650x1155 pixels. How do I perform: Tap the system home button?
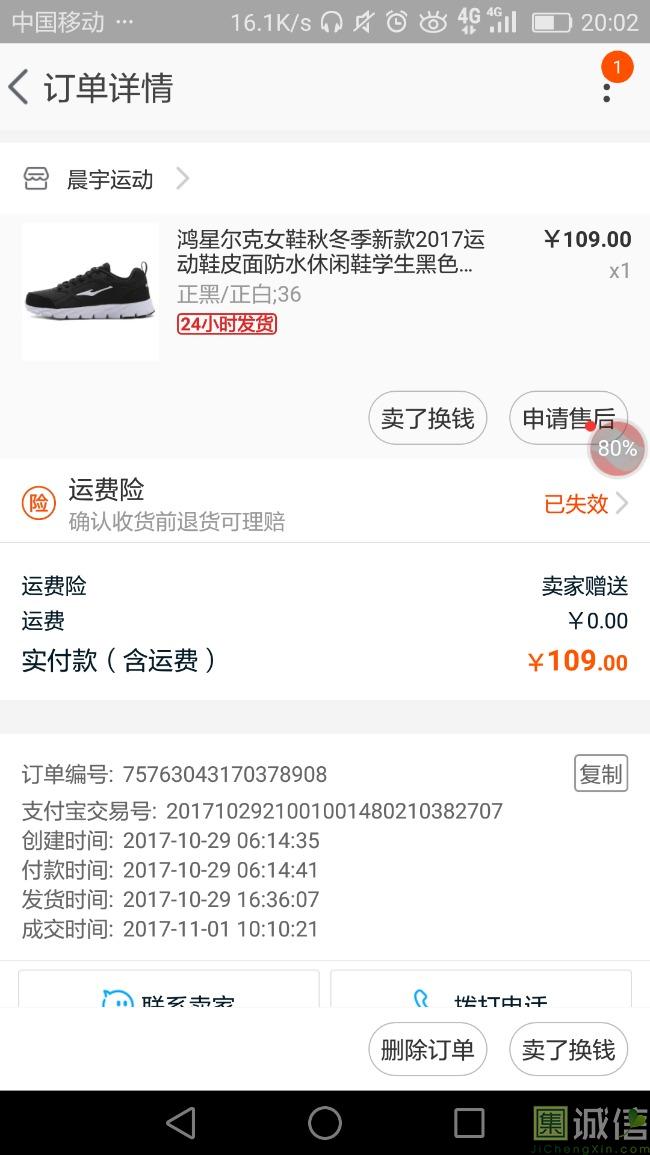325,1123
